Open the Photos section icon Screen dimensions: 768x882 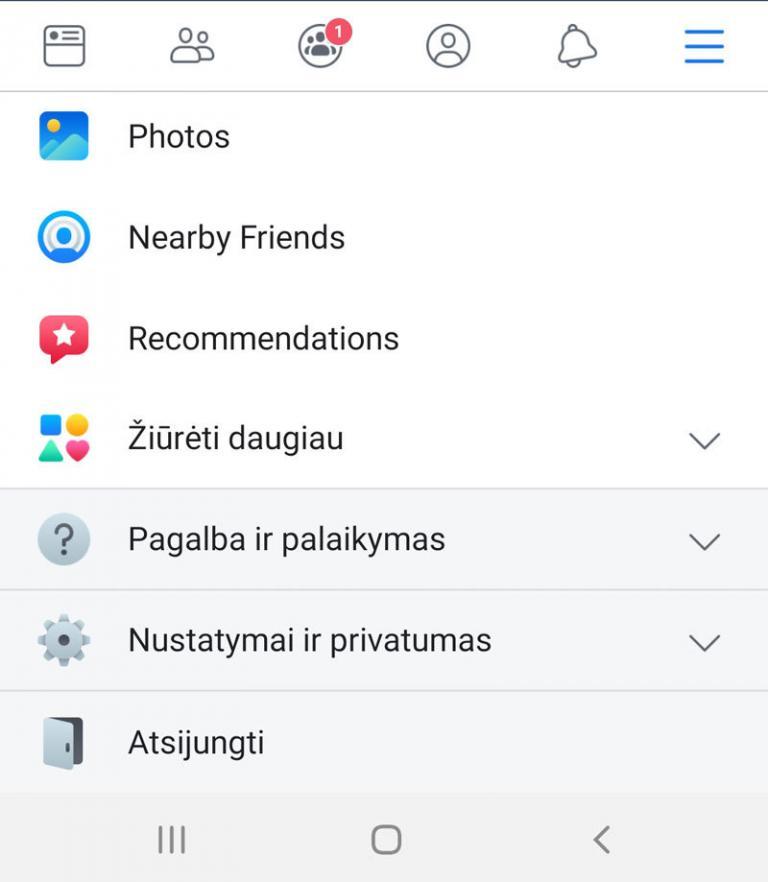(x=64, y=136)
